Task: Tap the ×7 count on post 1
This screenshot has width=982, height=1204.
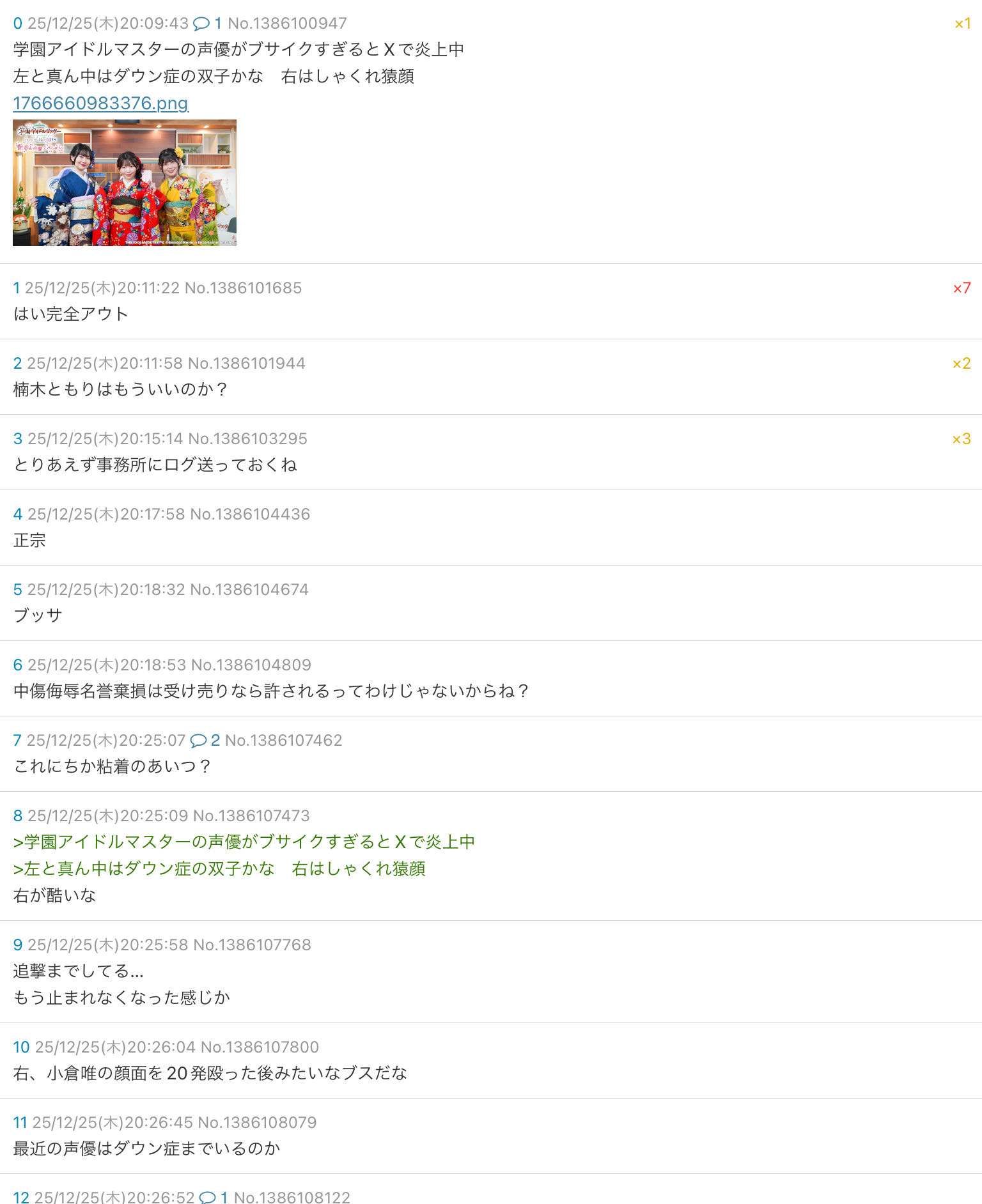Action: [x=962, y=288]
